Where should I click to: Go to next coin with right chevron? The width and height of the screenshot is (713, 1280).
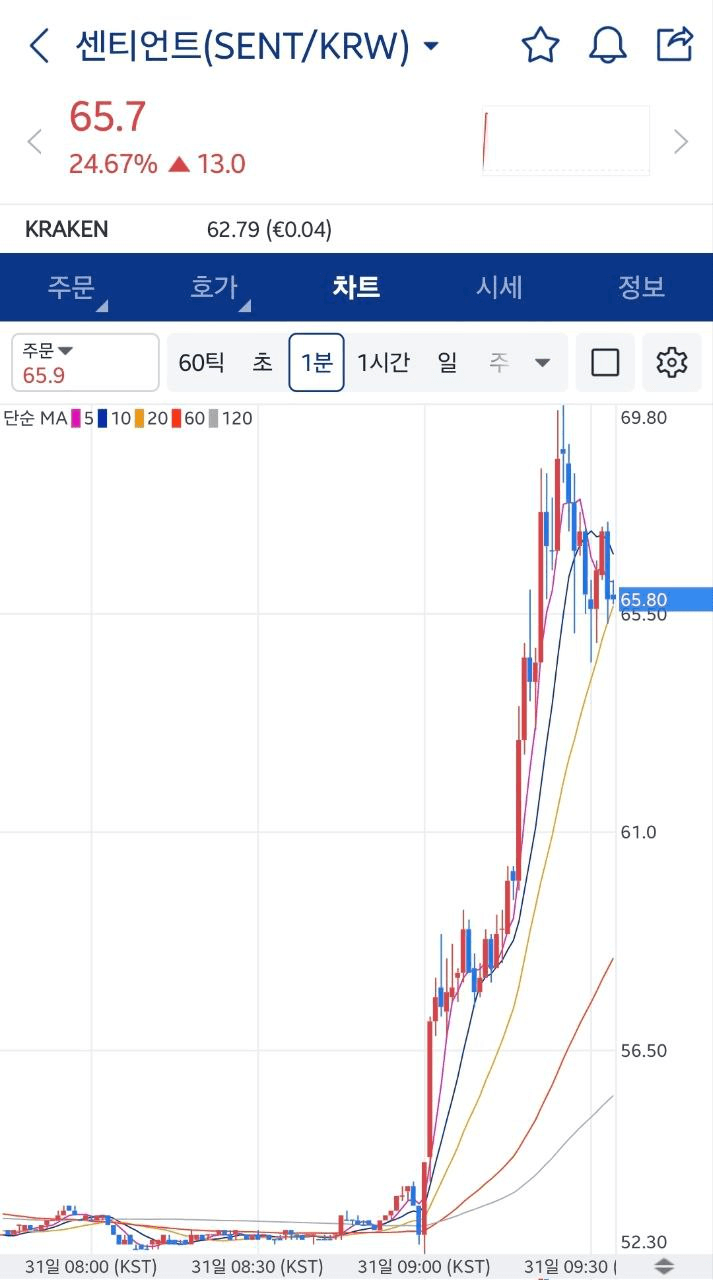[681, 141]
